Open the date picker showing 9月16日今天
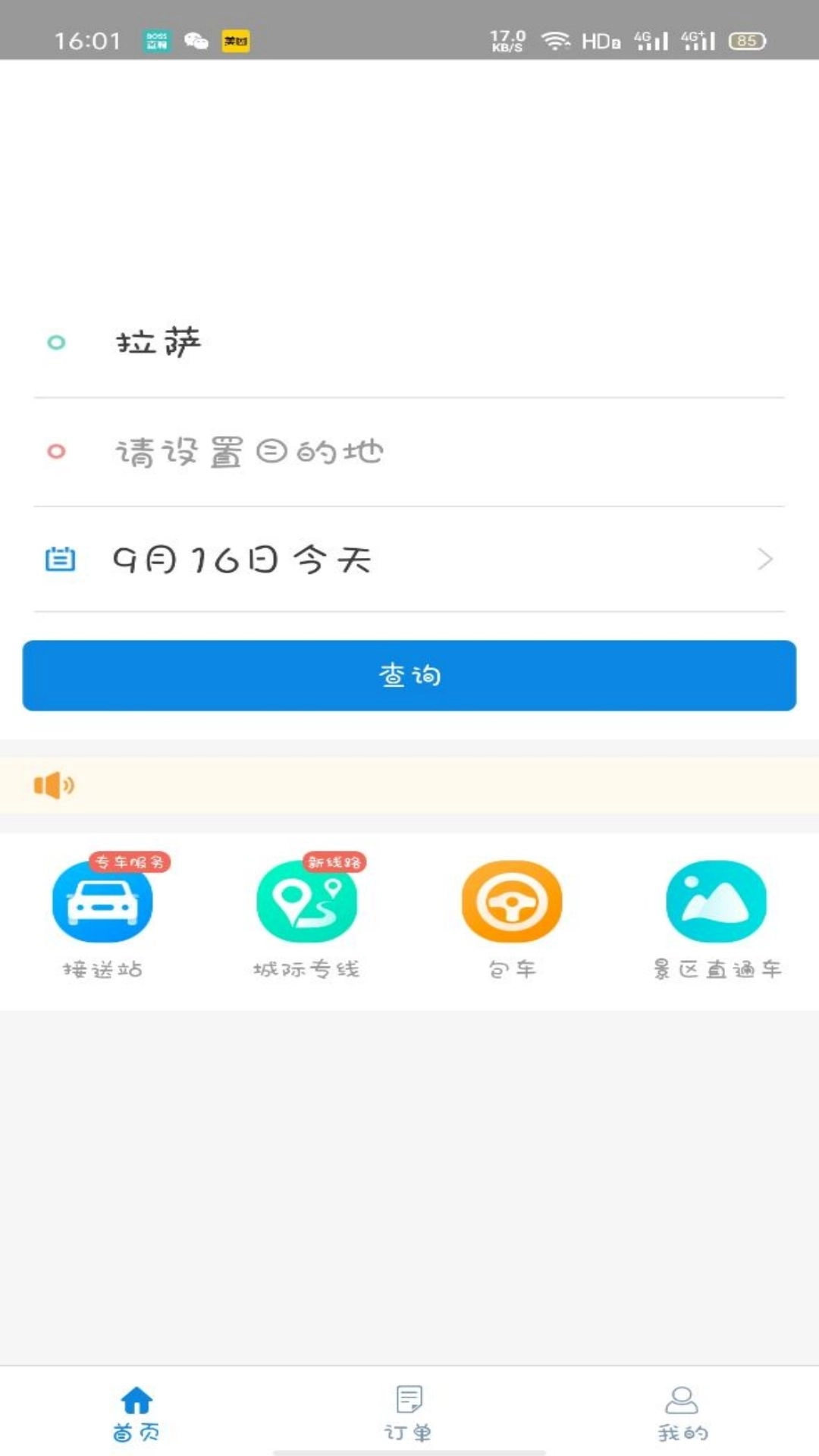This screenshot has height=1456, width=819. [x=243, y=559]
